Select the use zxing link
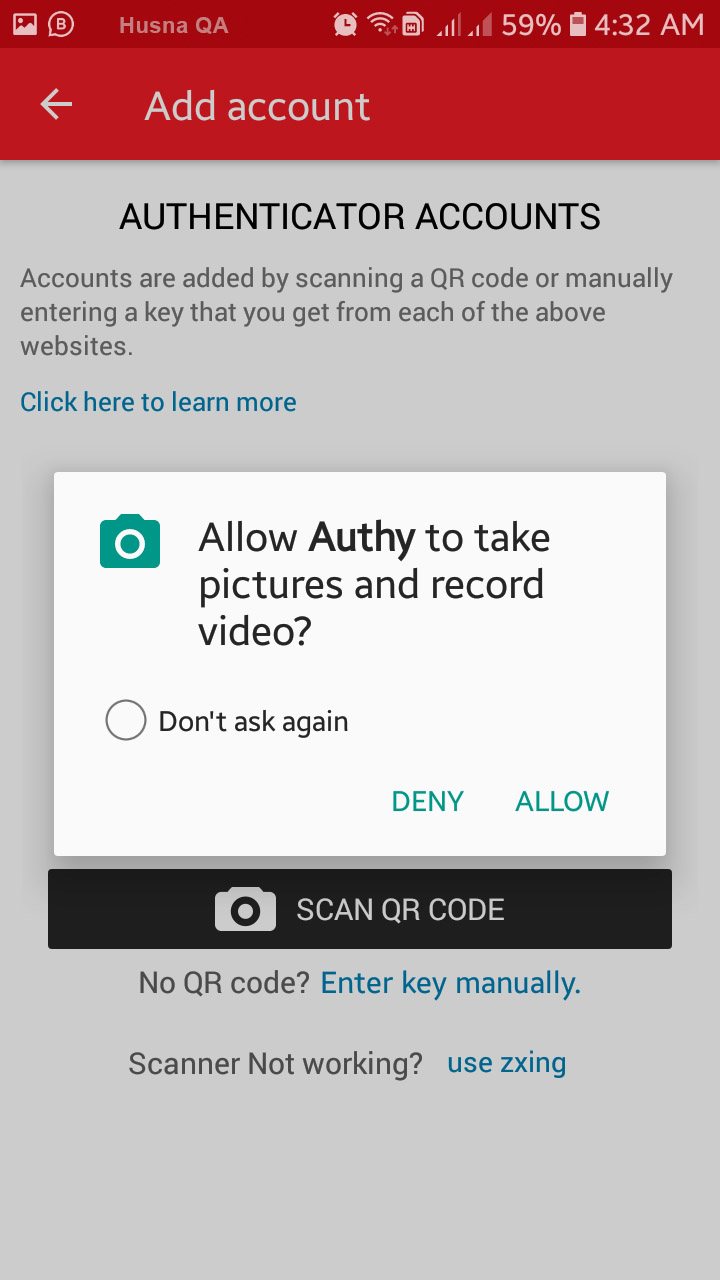Screen dimensions: 720x1280 506,1062
